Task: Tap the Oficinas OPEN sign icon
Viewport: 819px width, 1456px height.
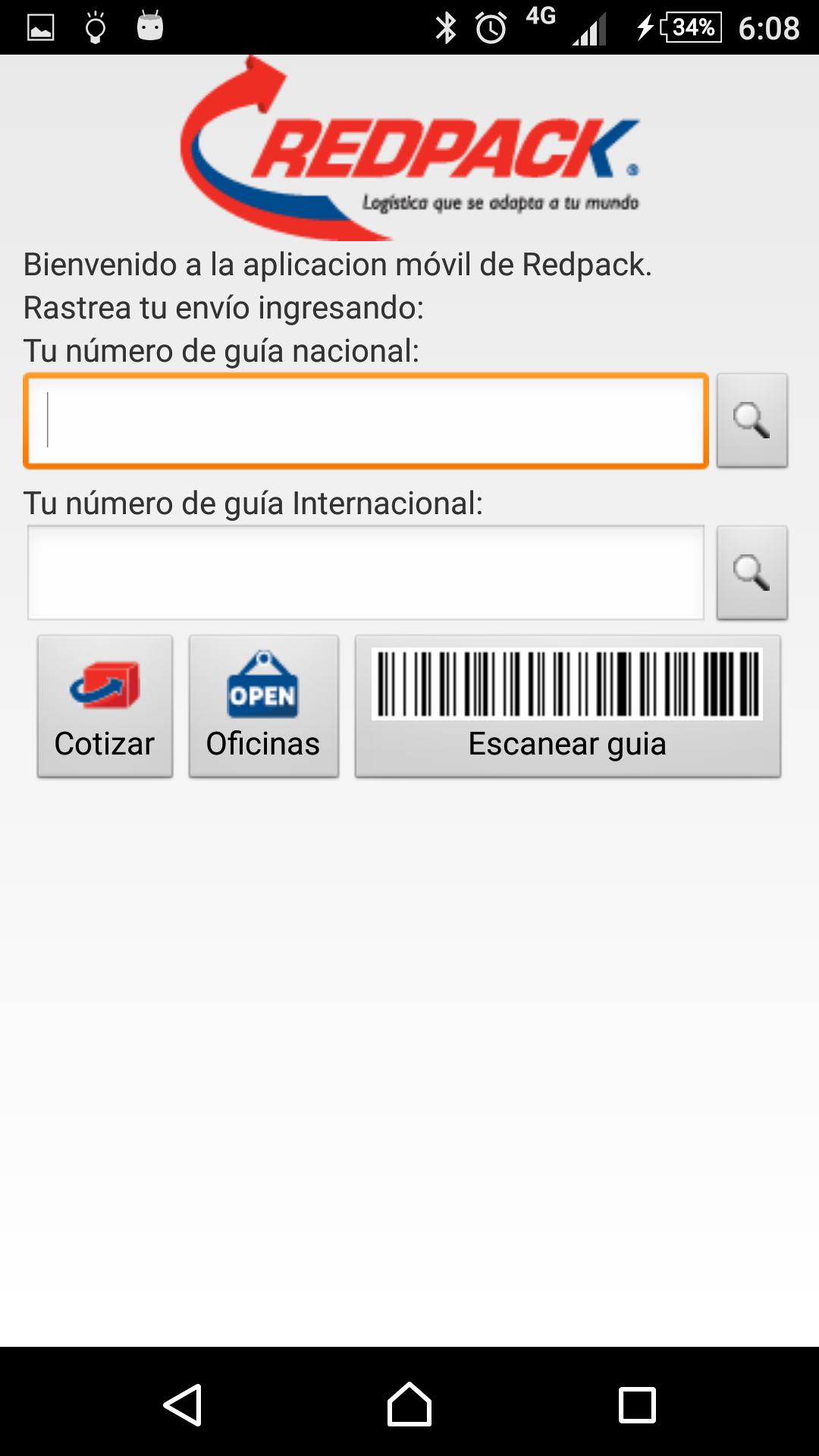Action: coord(262,686)
